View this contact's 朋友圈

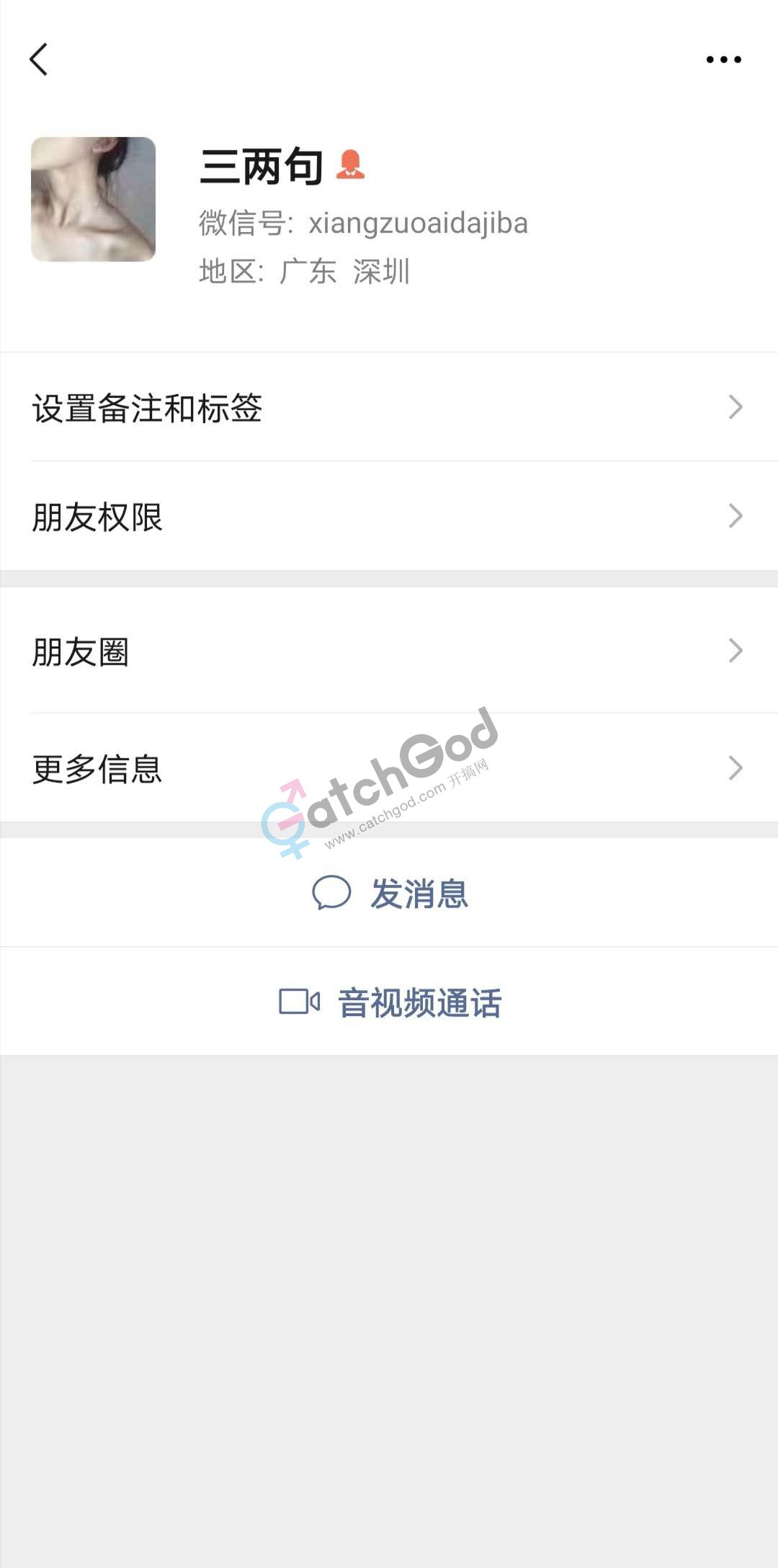pyautogui.click(x=389, y=651)
